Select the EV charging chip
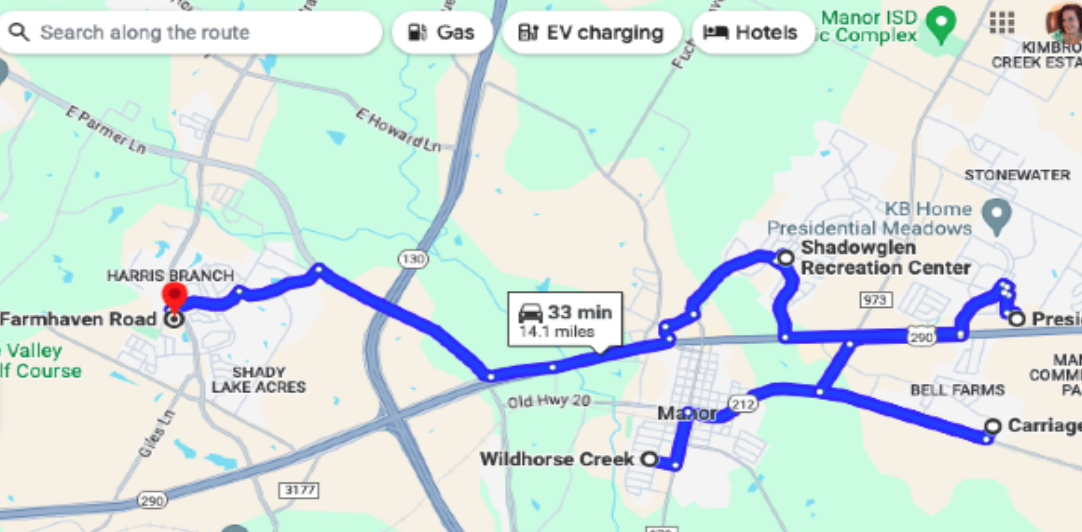 coord(591,33)
